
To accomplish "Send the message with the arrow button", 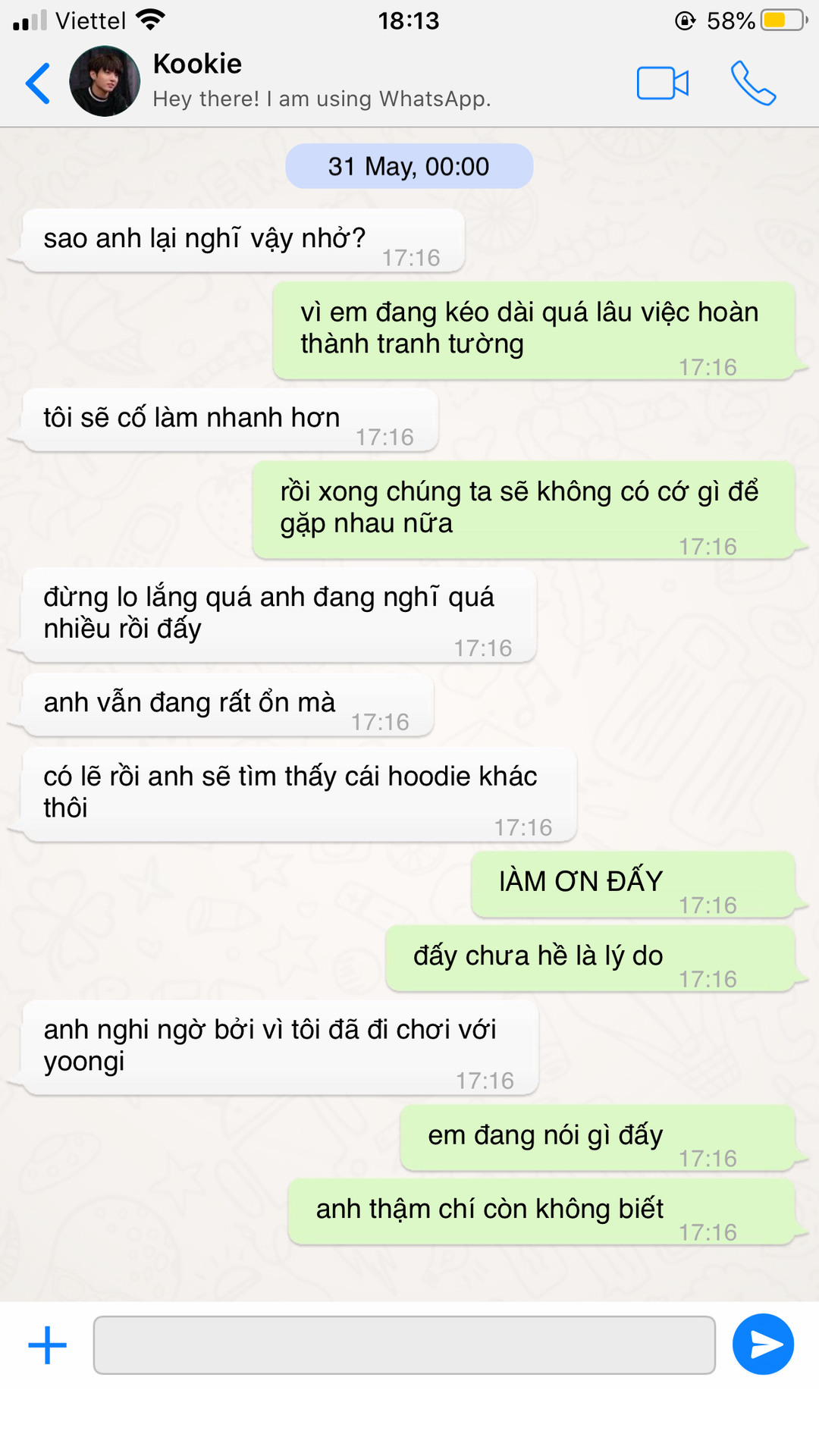I will 763,1345.
